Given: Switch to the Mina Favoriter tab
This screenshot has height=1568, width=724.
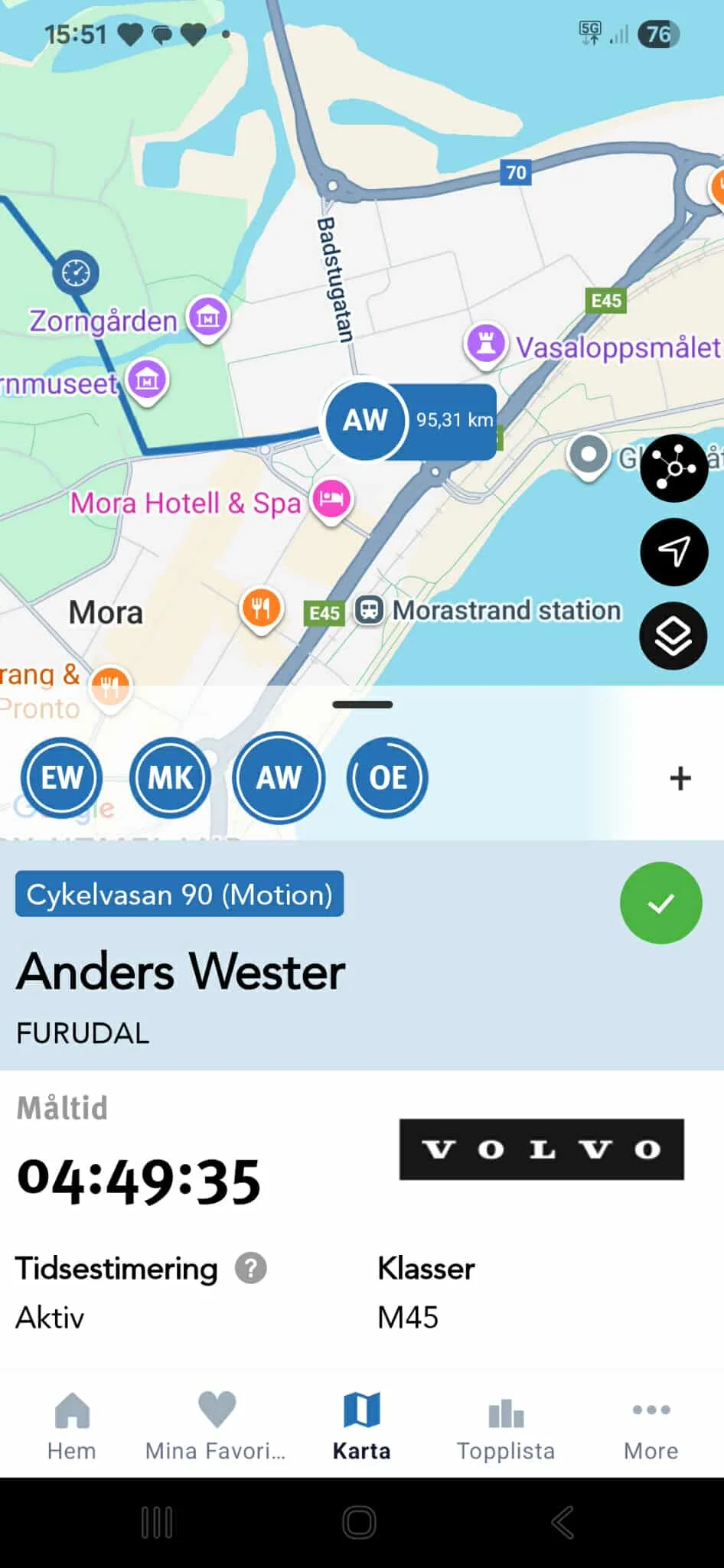Looking at the screenshot, I should click(216, 1425).
